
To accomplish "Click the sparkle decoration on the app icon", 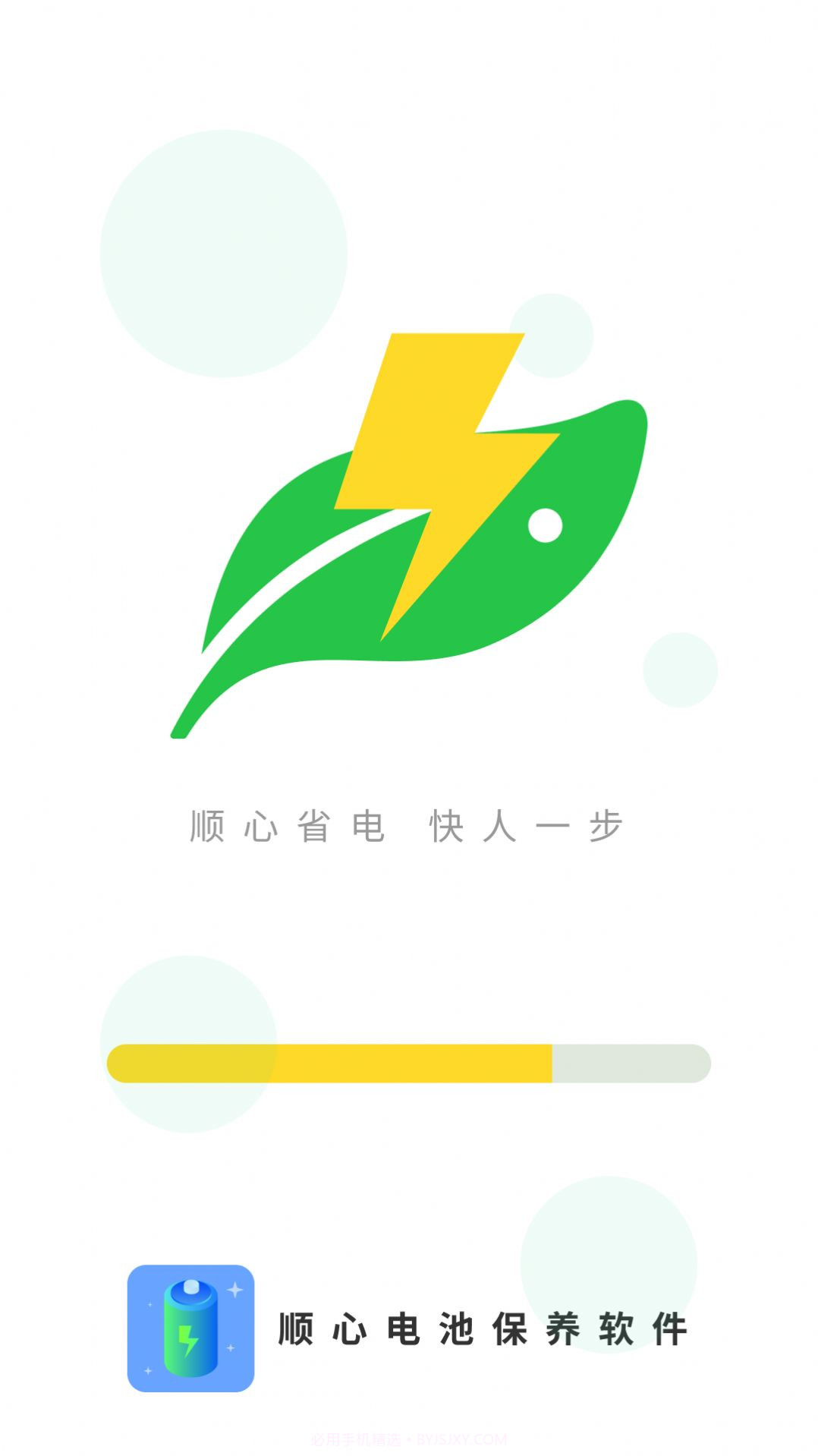I will 234,1288.
